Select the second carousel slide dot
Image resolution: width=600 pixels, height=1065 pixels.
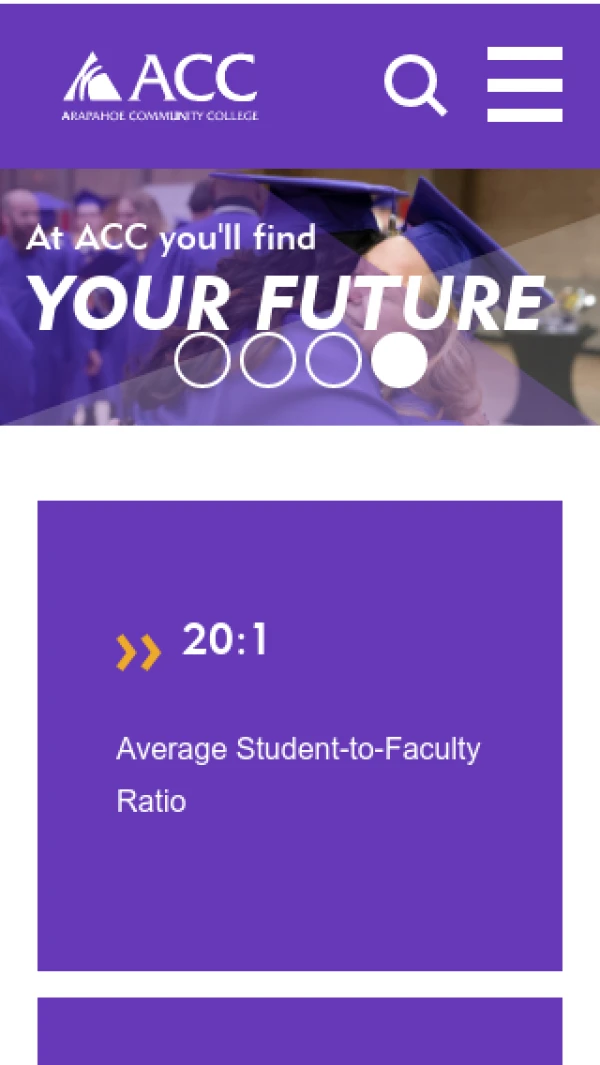[268, 360]
